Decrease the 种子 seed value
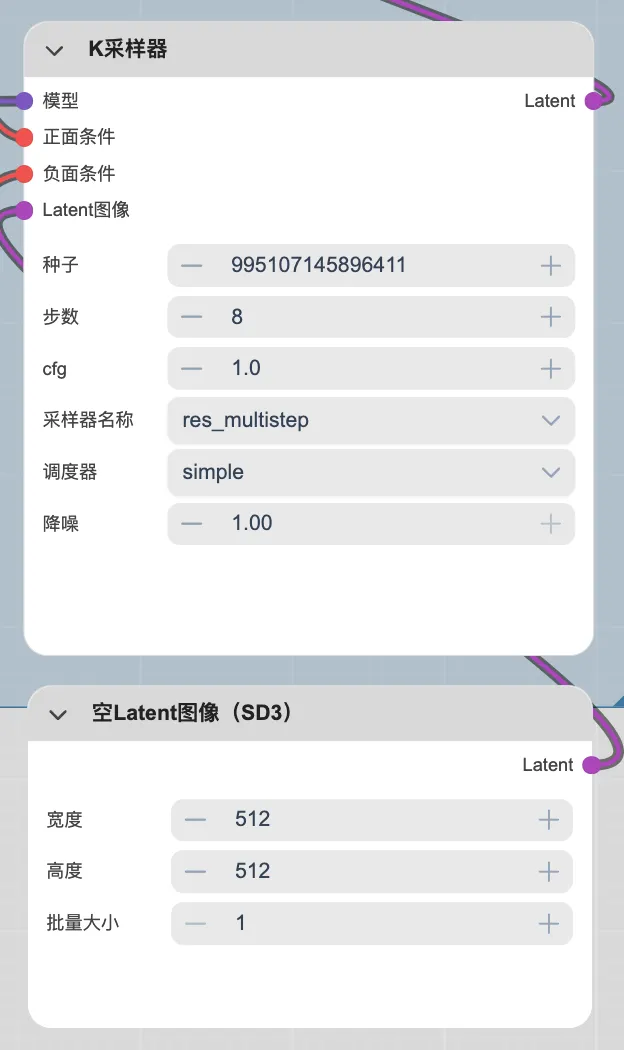624x1050 pixels. tap(191, 265)
